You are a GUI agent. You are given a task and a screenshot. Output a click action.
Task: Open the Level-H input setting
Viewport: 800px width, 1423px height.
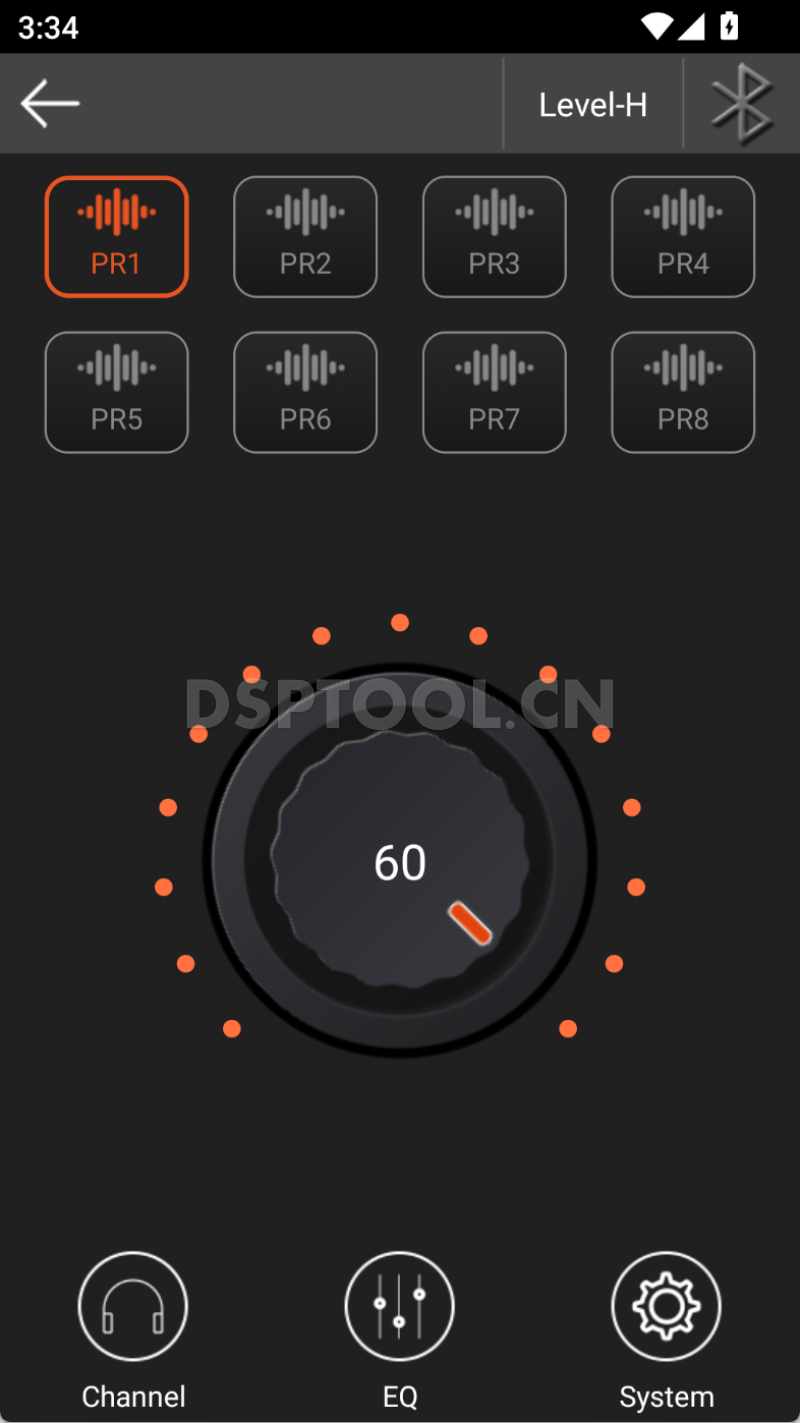point(593,104)
